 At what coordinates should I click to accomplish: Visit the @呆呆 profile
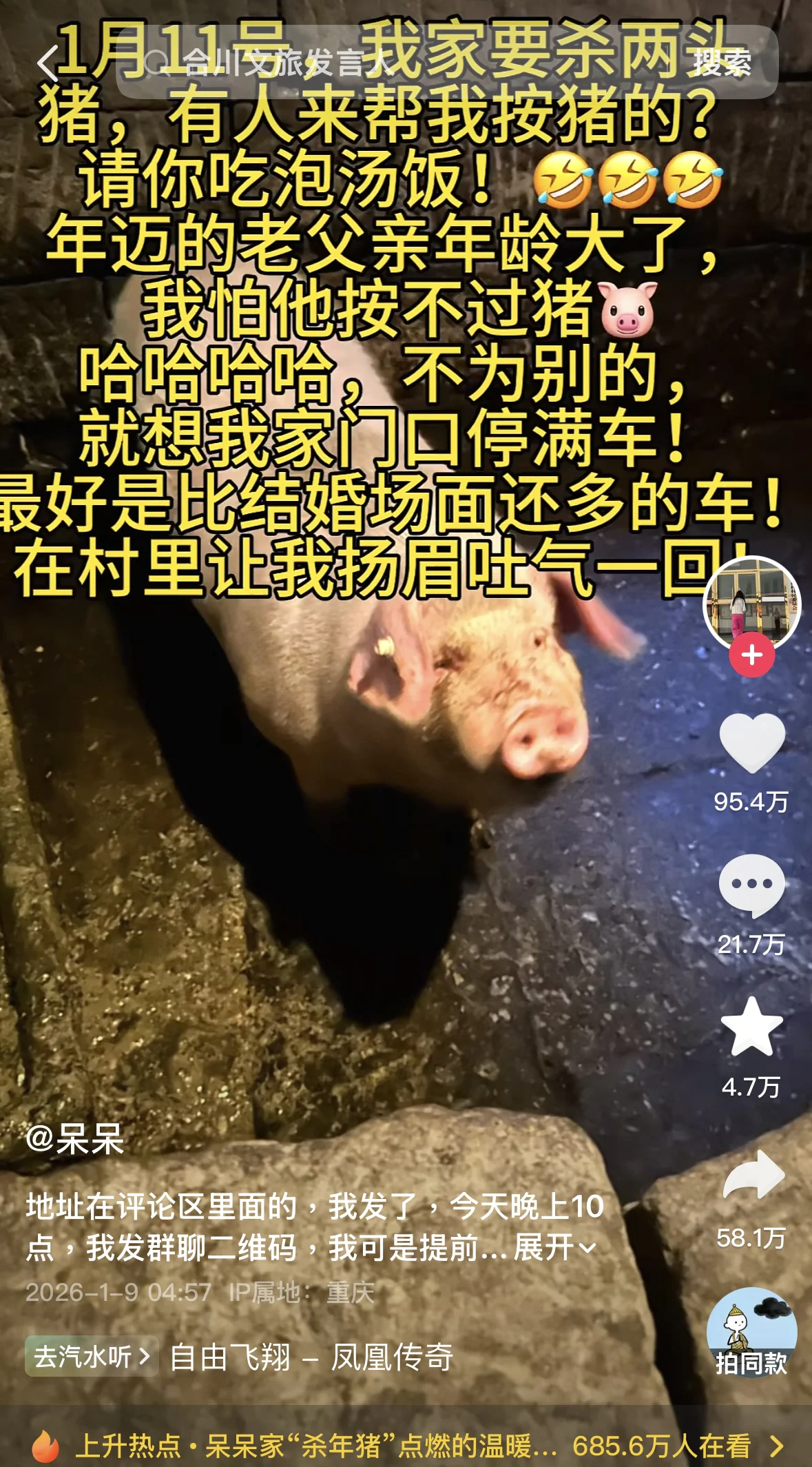[74, 1139]
